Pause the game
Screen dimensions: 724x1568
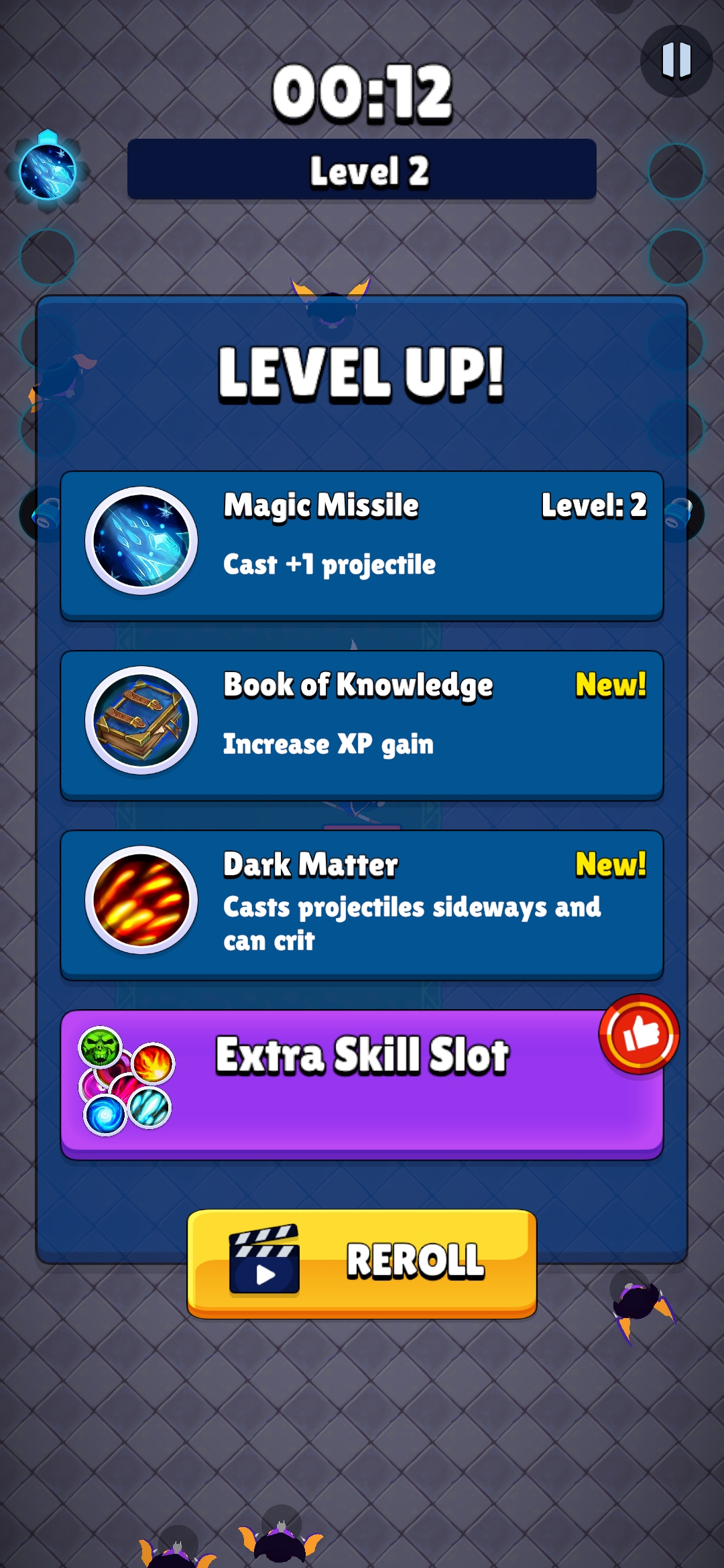point(676,60)
